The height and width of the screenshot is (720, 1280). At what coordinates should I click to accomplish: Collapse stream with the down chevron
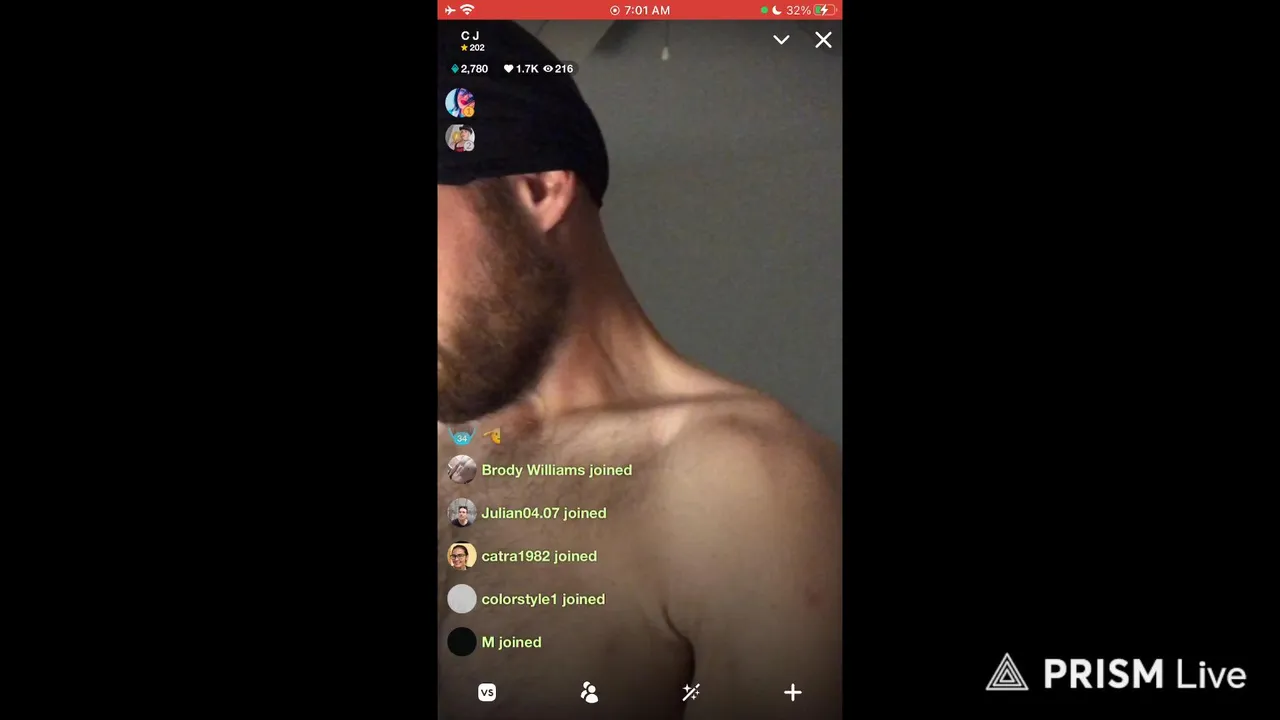pos(781,40)
